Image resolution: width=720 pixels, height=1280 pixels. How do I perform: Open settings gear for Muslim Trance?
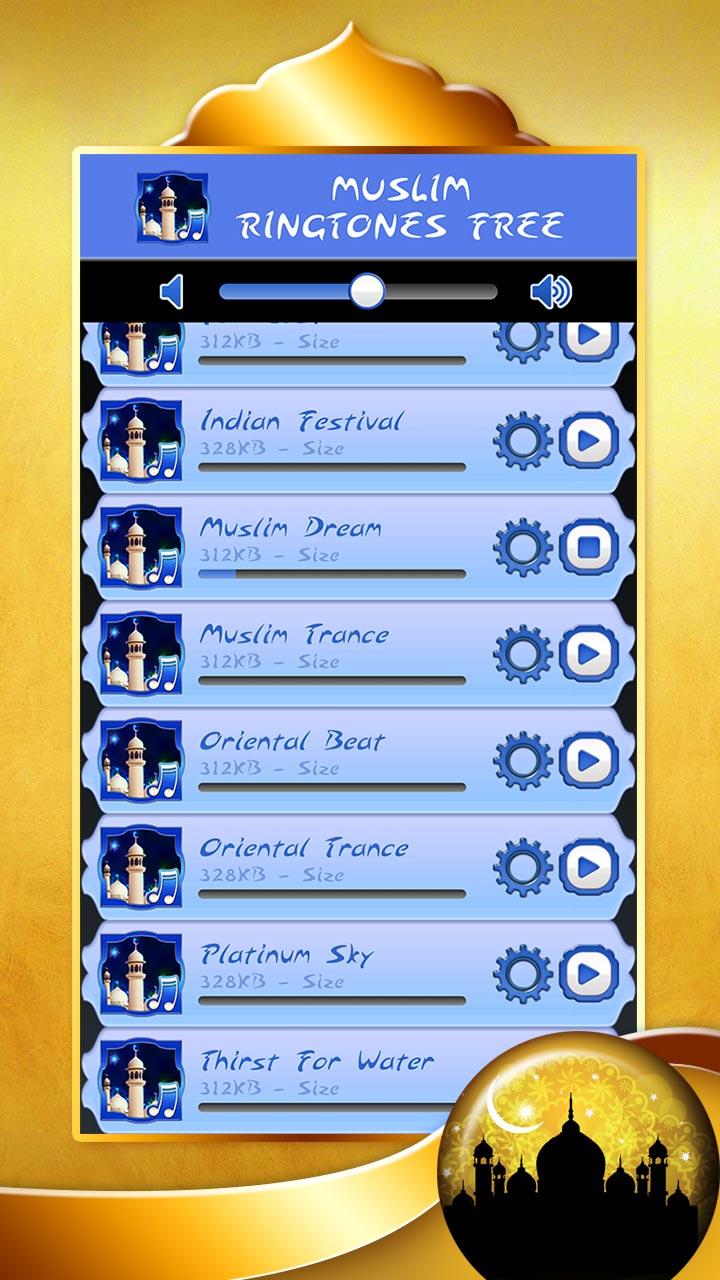[x=523, y=654]
